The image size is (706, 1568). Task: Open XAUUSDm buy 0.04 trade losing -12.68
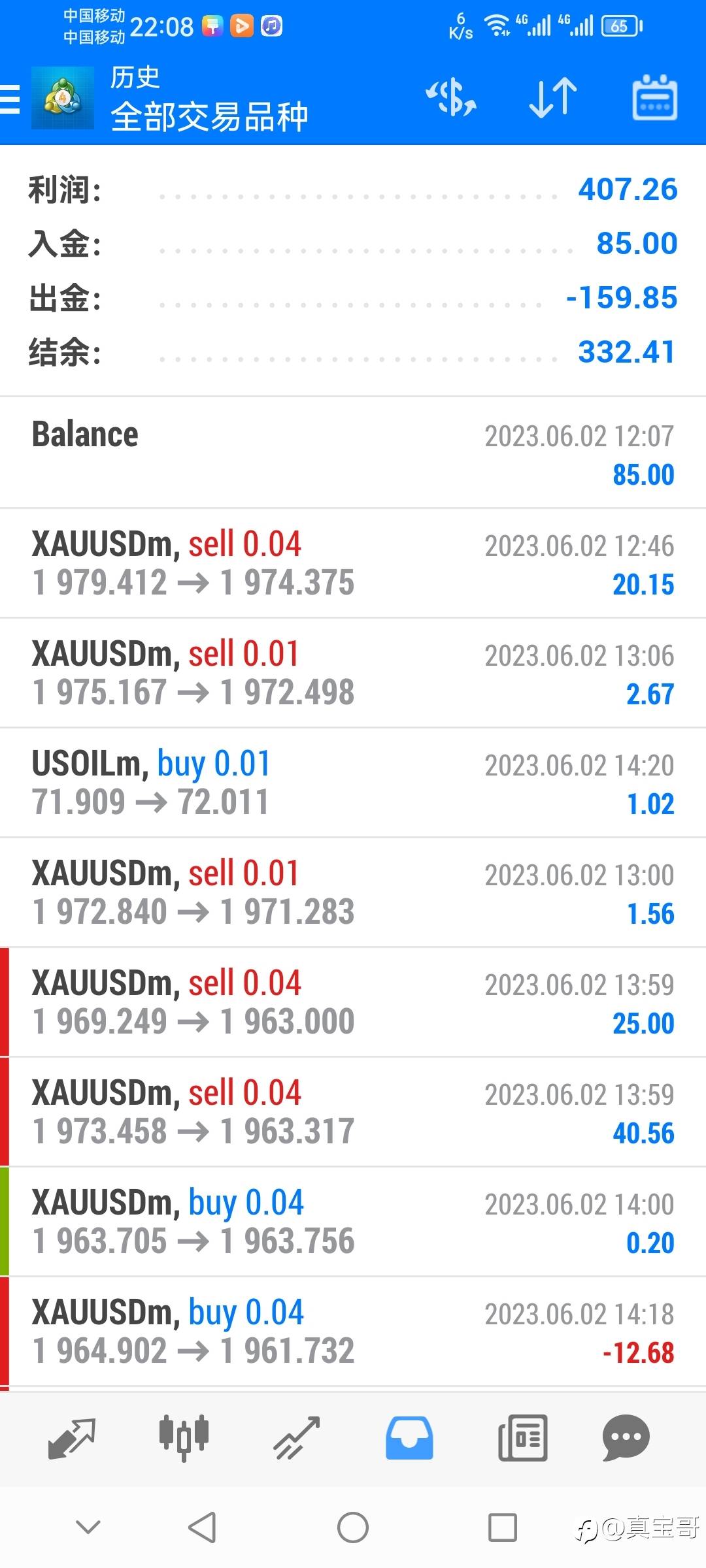[353, 1331]
